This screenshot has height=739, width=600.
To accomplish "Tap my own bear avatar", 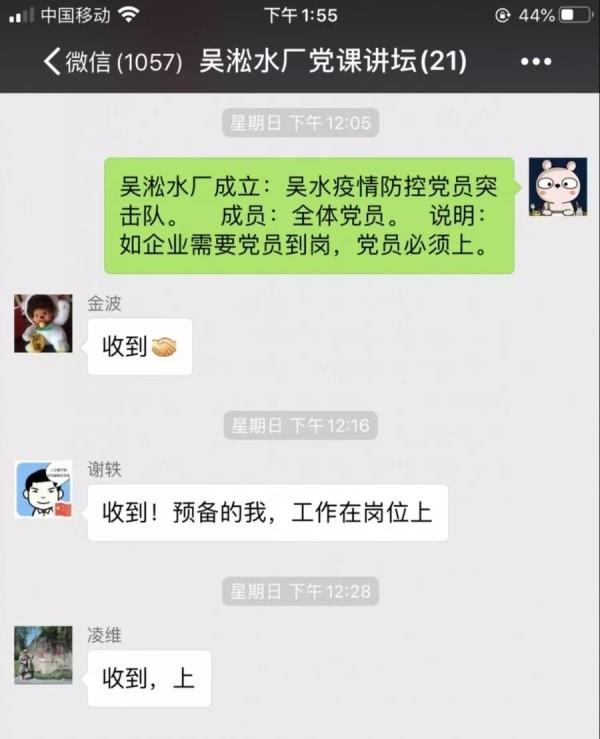I will pyautogui.click(x=557, y=187).
